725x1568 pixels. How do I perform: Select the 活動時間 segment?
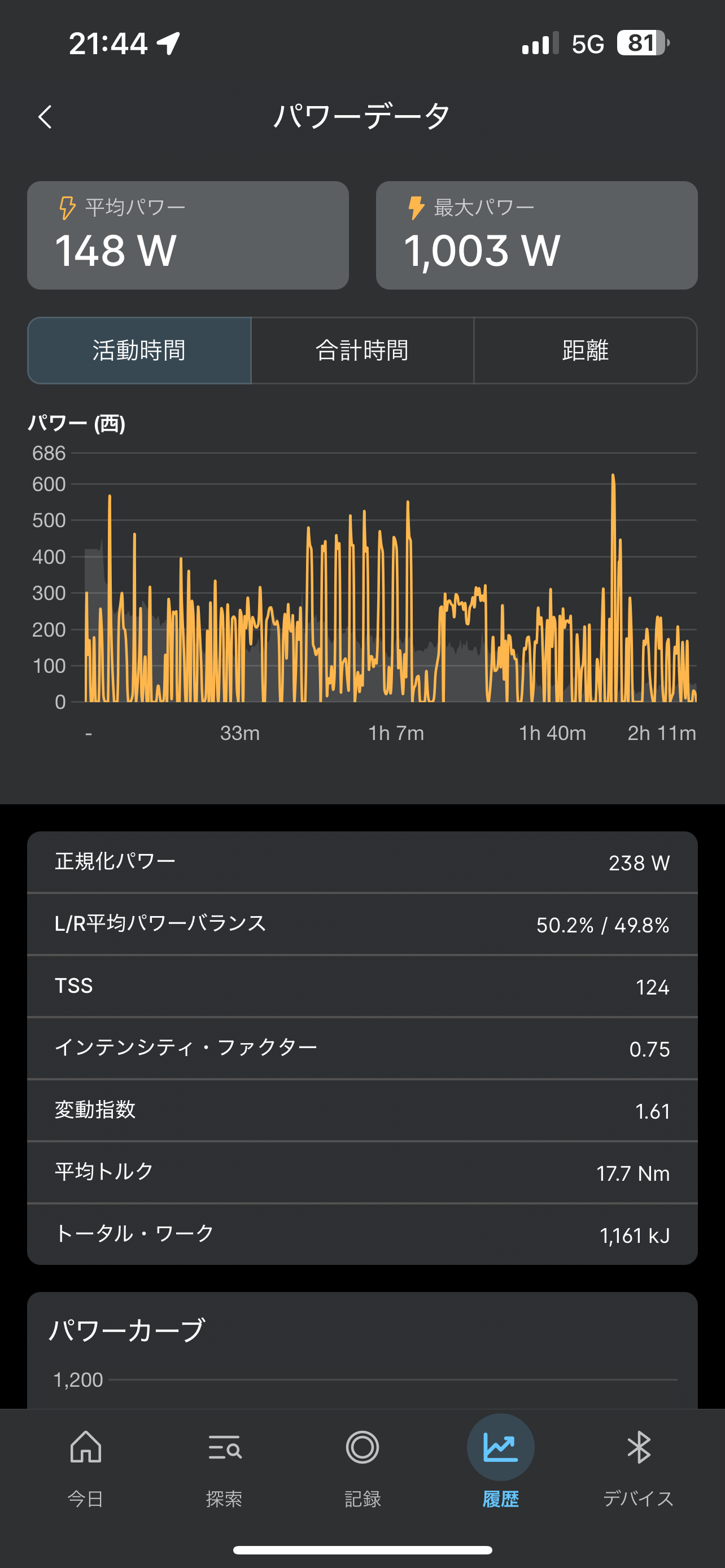coord(139,351)
